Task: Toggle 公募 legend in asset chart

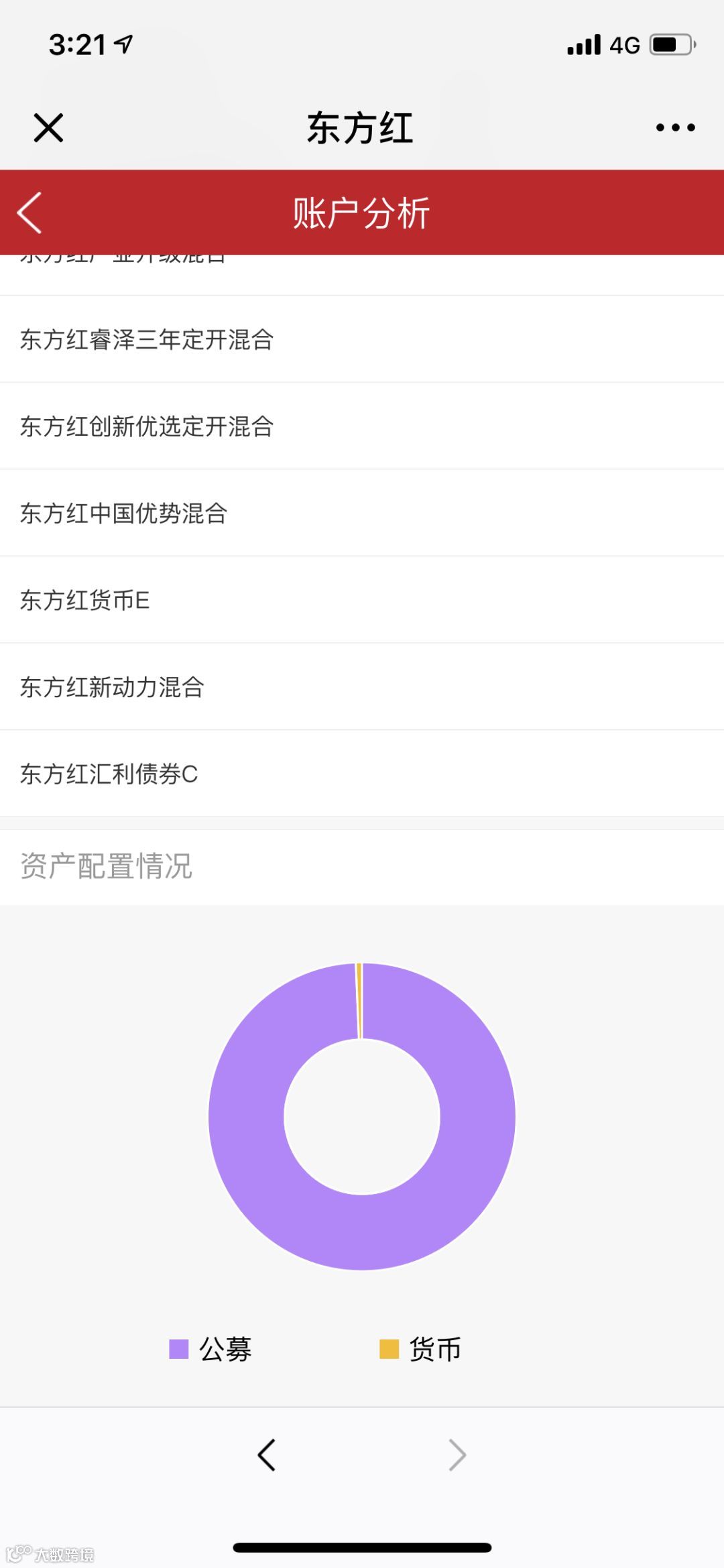Action: (x=210, y=1349)
